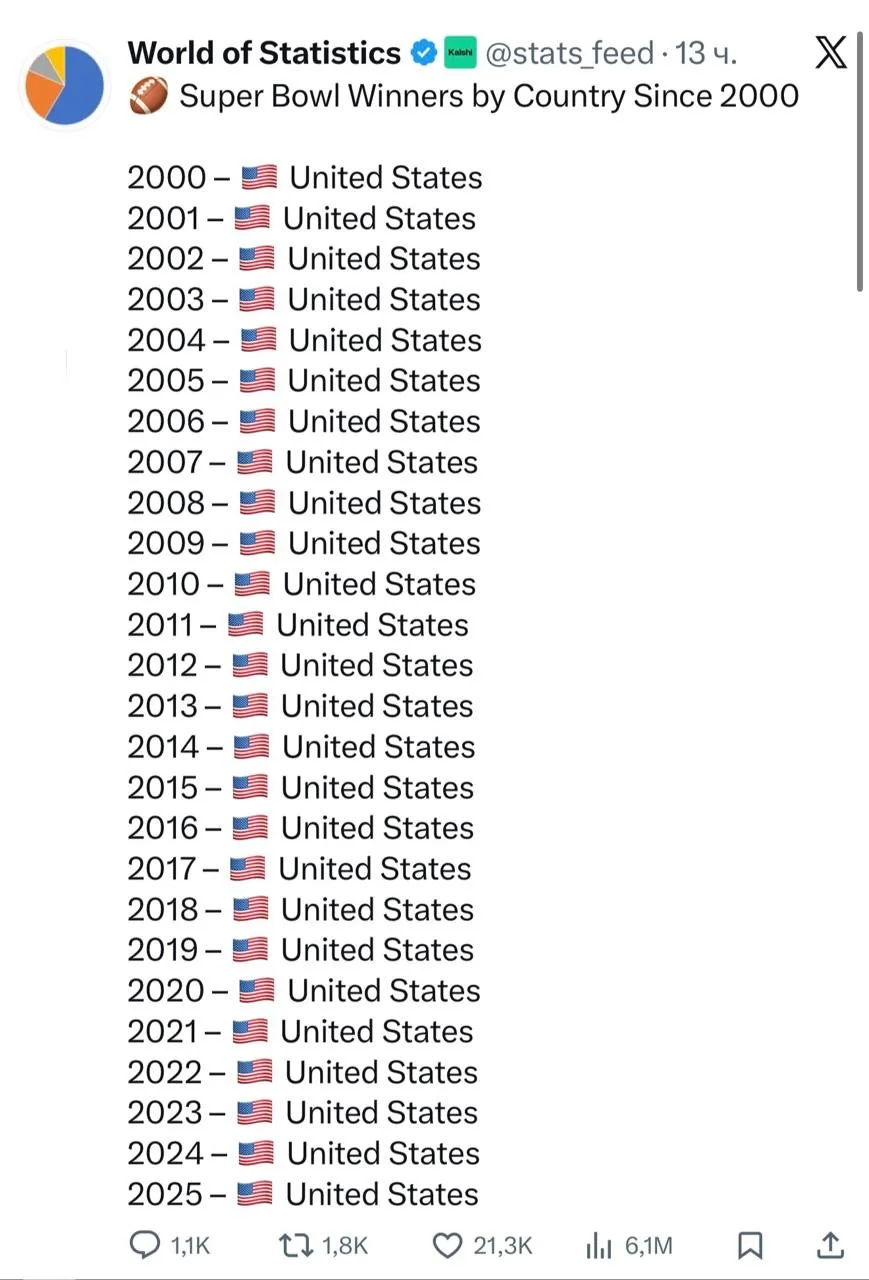This screenshot has width=869, height=1280.
Task: Open World of Statistics profile avatar
Action: 65,83
